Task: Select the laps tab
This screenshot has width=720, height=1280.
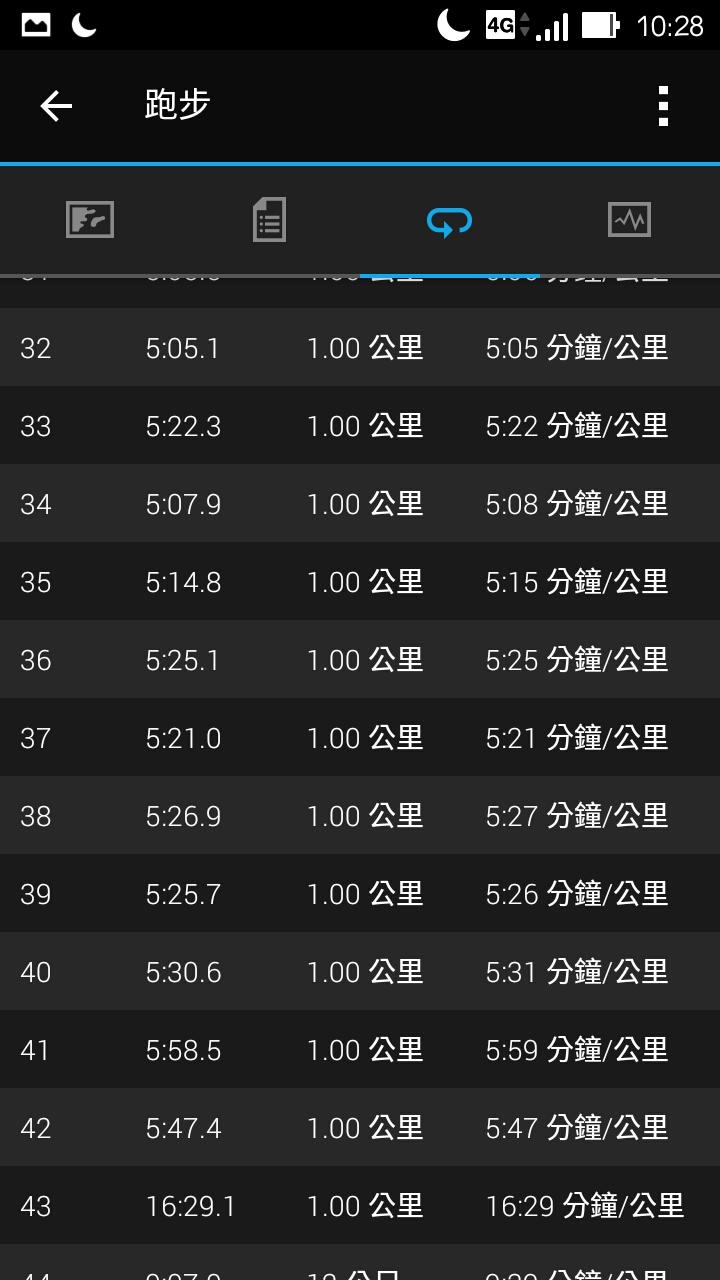Action: [449, 221]
